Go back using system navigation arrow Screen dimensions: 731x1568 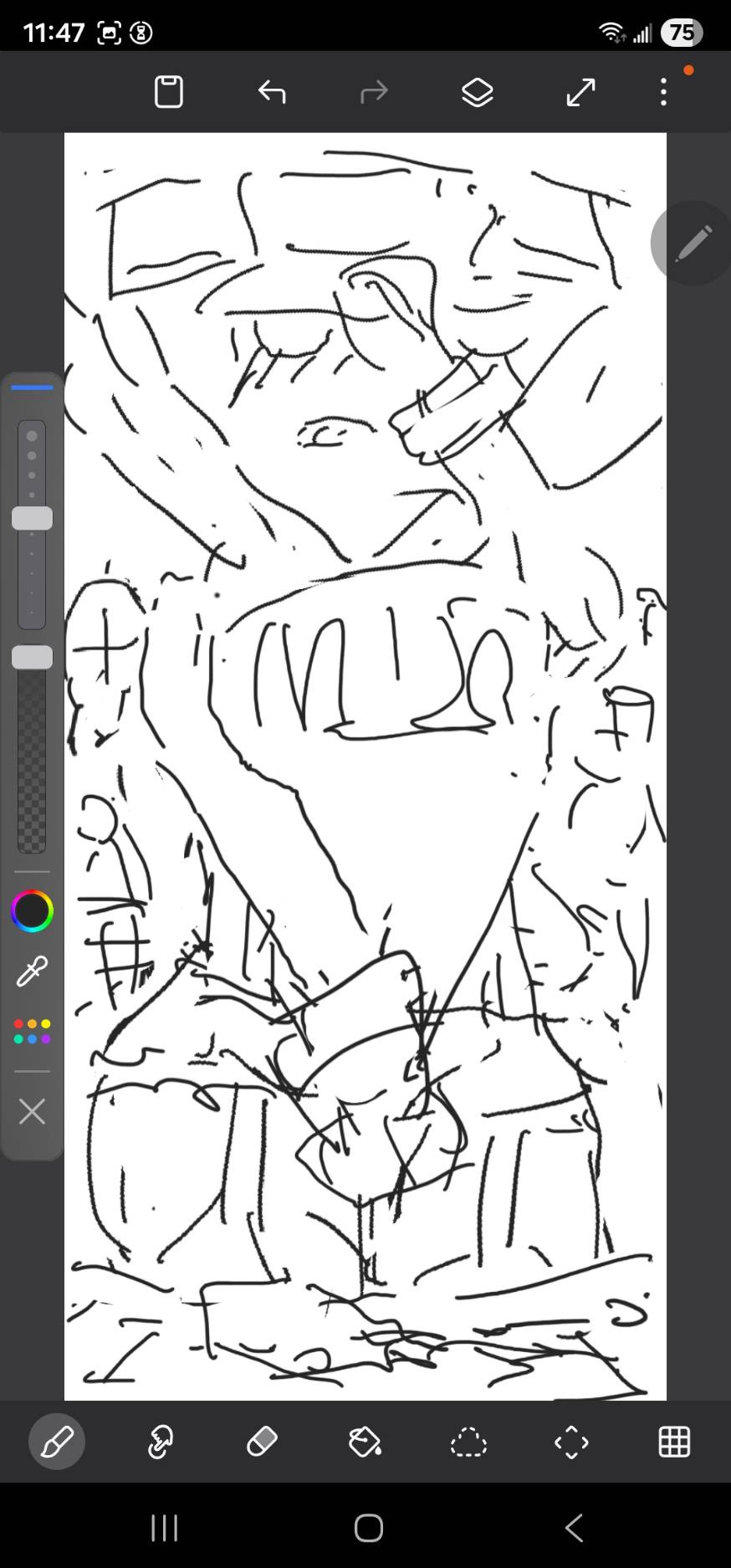tap(574, 1528)
